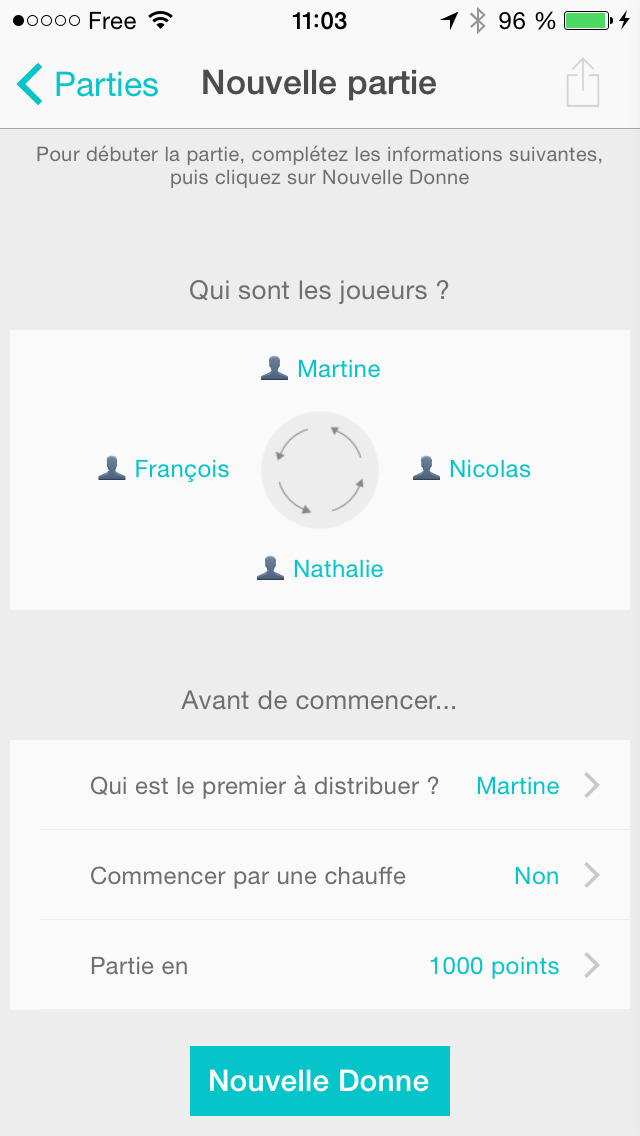Change the 'Partie en' points setting
Viewport: 640px width, 1136px height.
point(320,965)
